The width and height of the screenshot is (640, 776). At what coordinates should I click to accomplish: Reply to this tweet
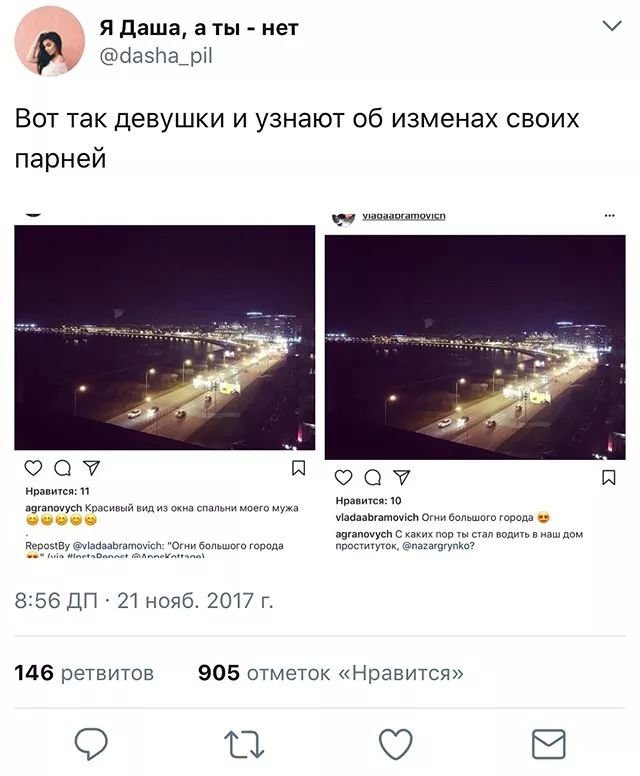point(92,743)
